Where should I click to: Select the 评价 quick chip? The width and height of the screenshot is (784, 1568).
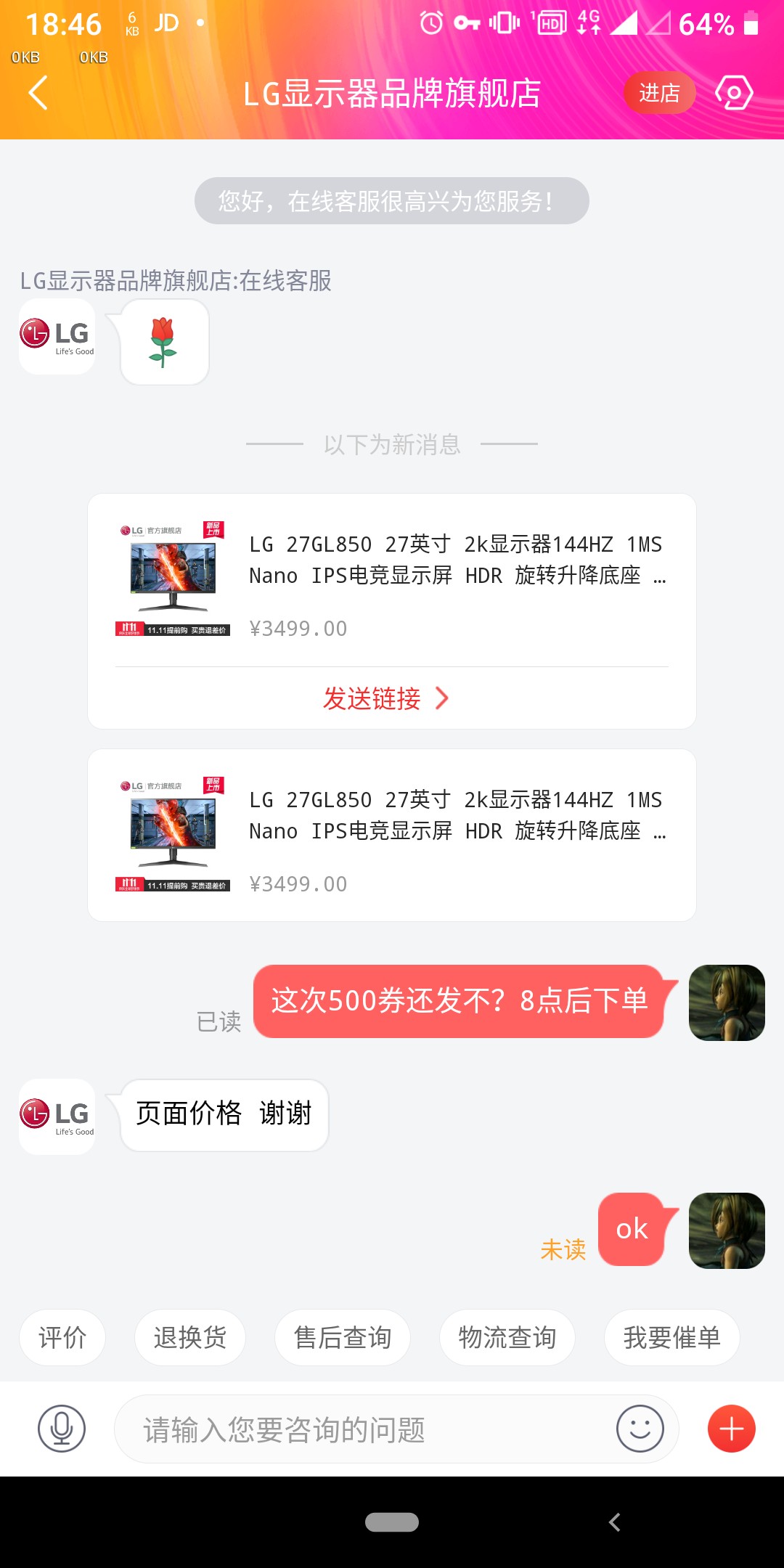coord(62,1337)
